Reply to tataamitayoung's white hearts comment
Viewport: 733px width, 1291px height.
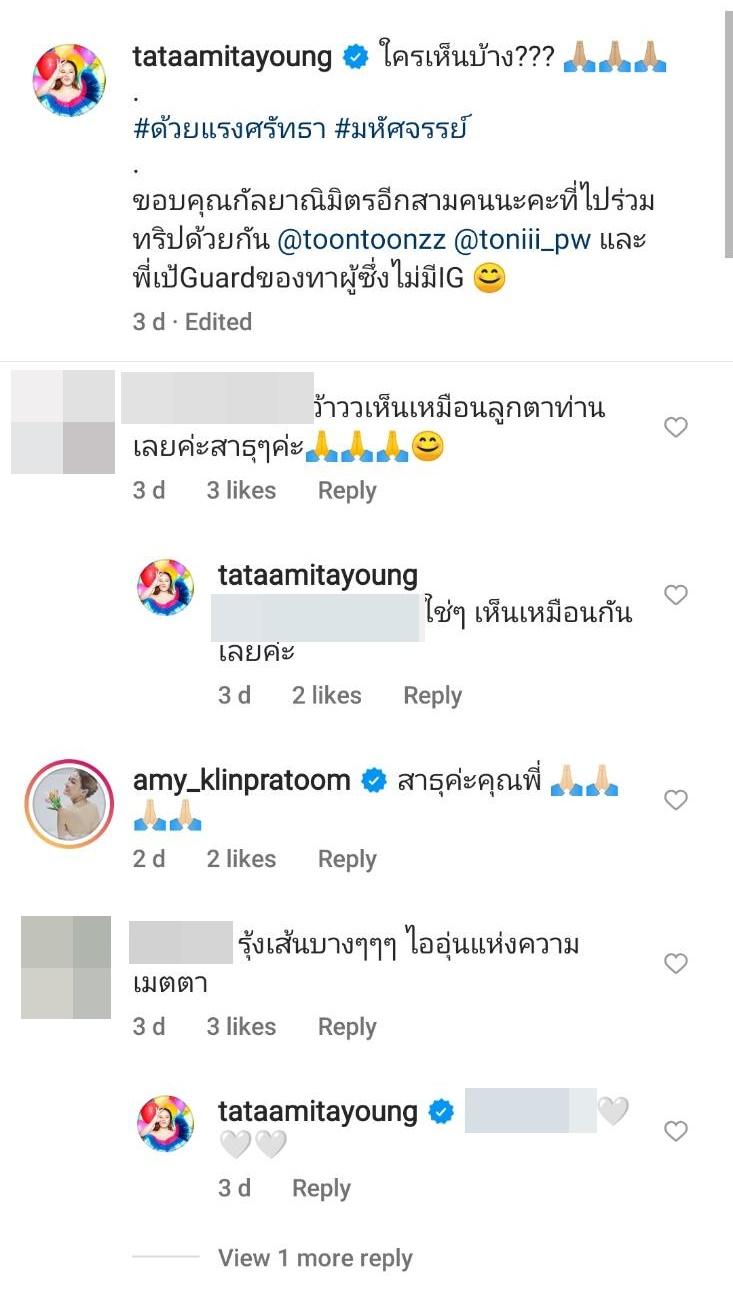click(321, 1188)
